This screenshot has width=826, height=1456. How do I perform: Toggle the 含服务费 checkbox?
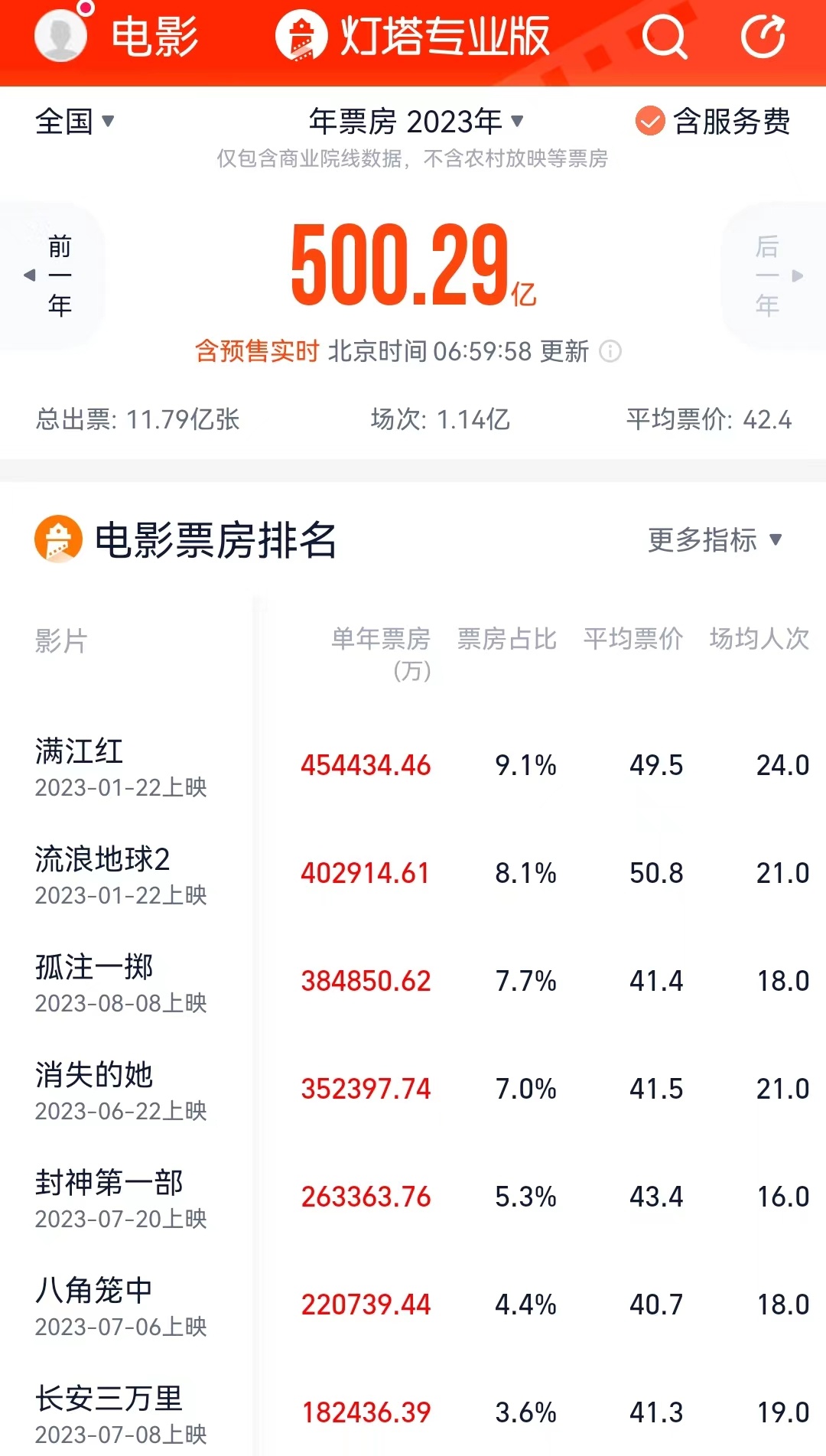pos(650,122)
